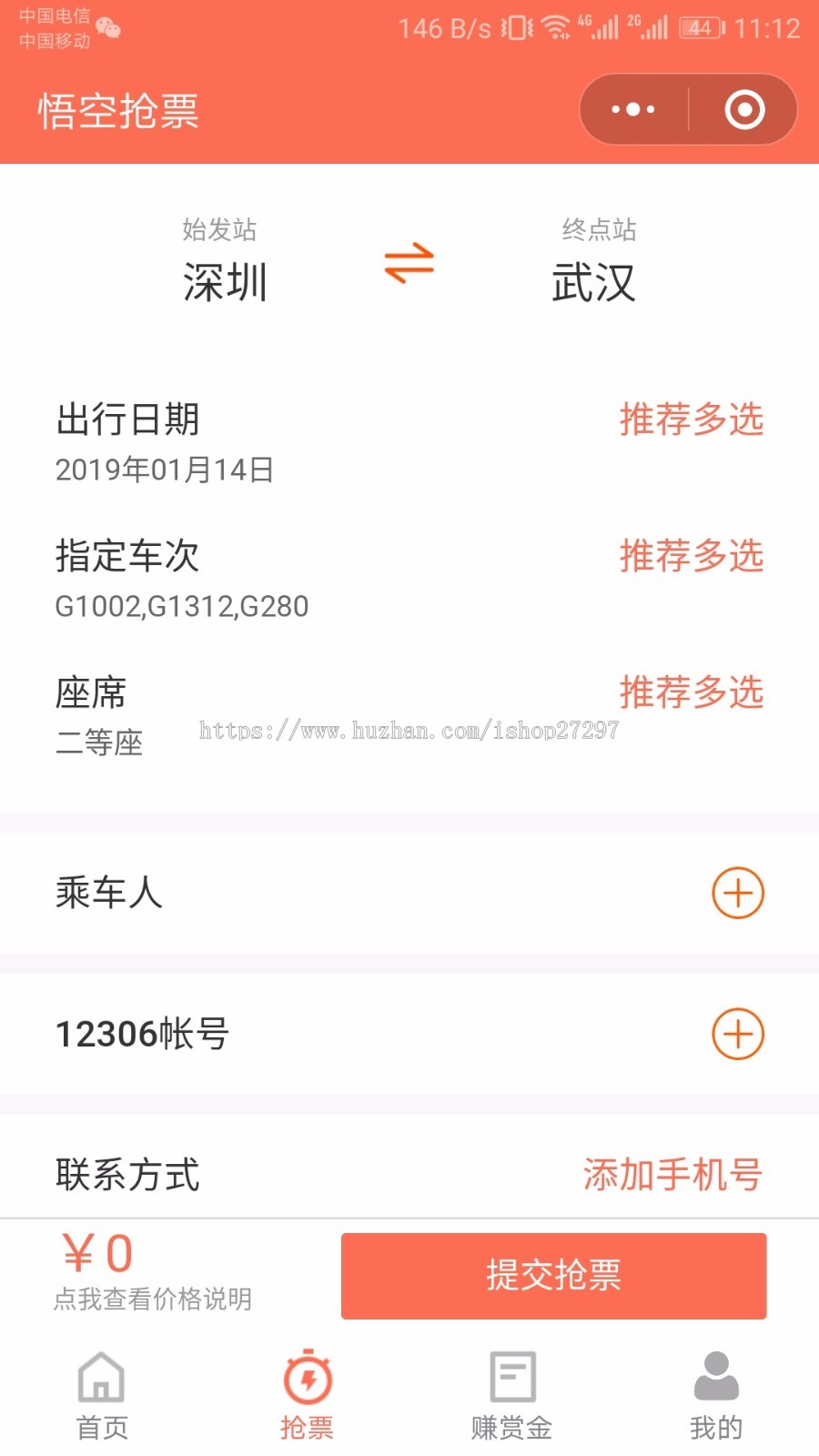Tap the plus icon beside 12306帐号
This screenshot has height=1456, width=819.
click(738, 1034)
